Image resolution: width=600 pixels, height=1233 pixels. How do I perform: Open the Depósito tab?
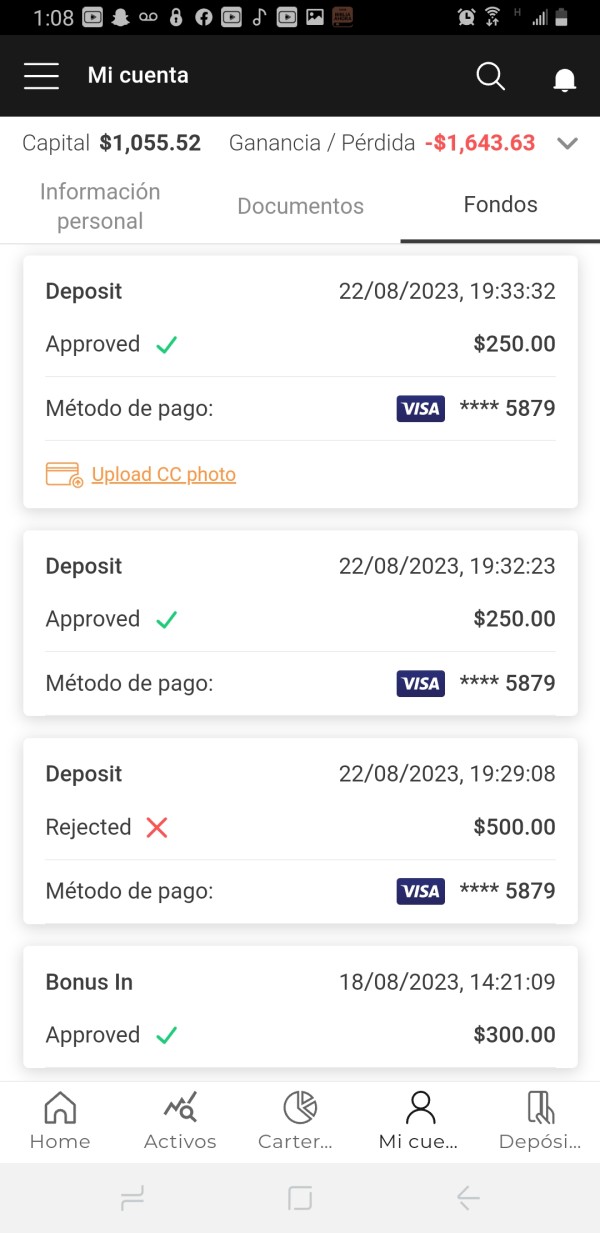pos(540,1121)
